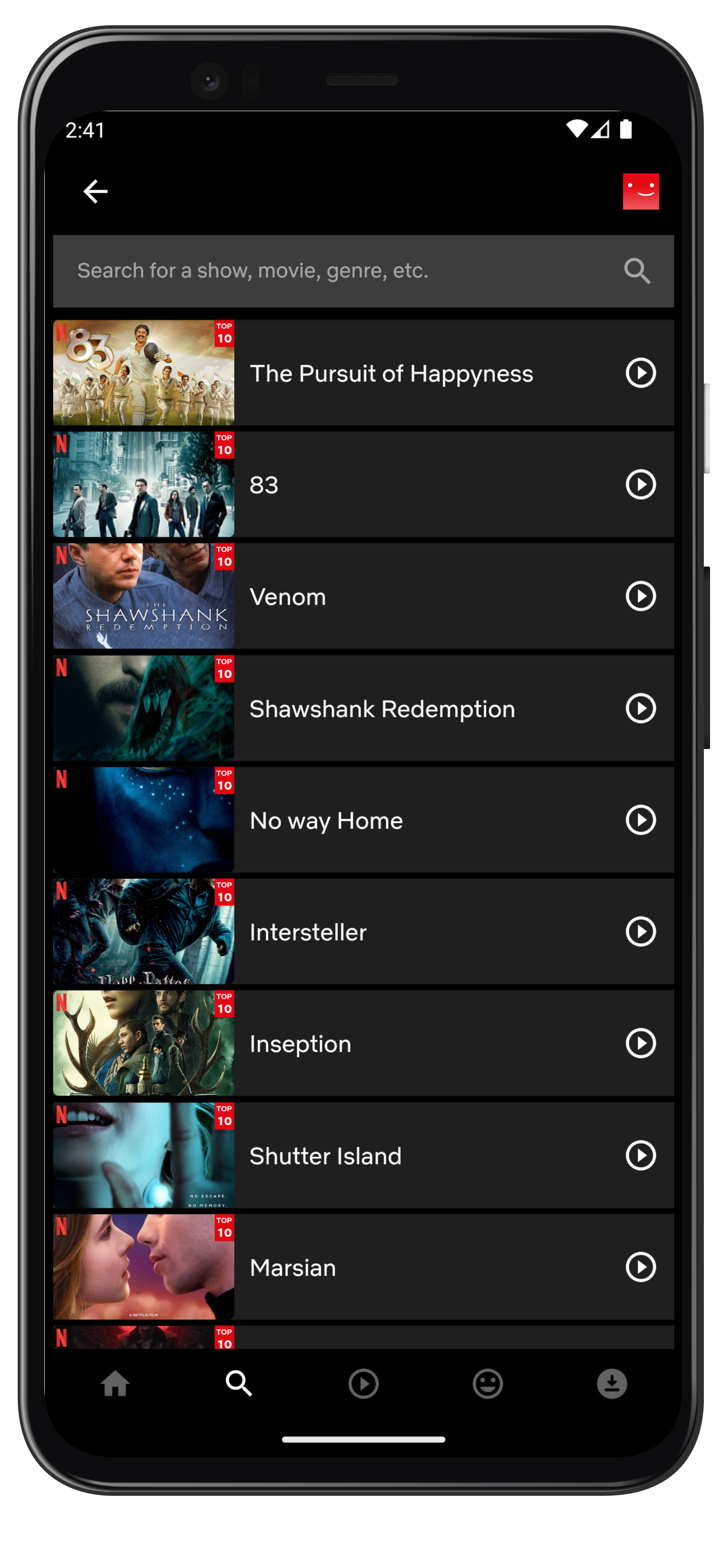
Task: Go back using the arrow icon
Action: 96,191
